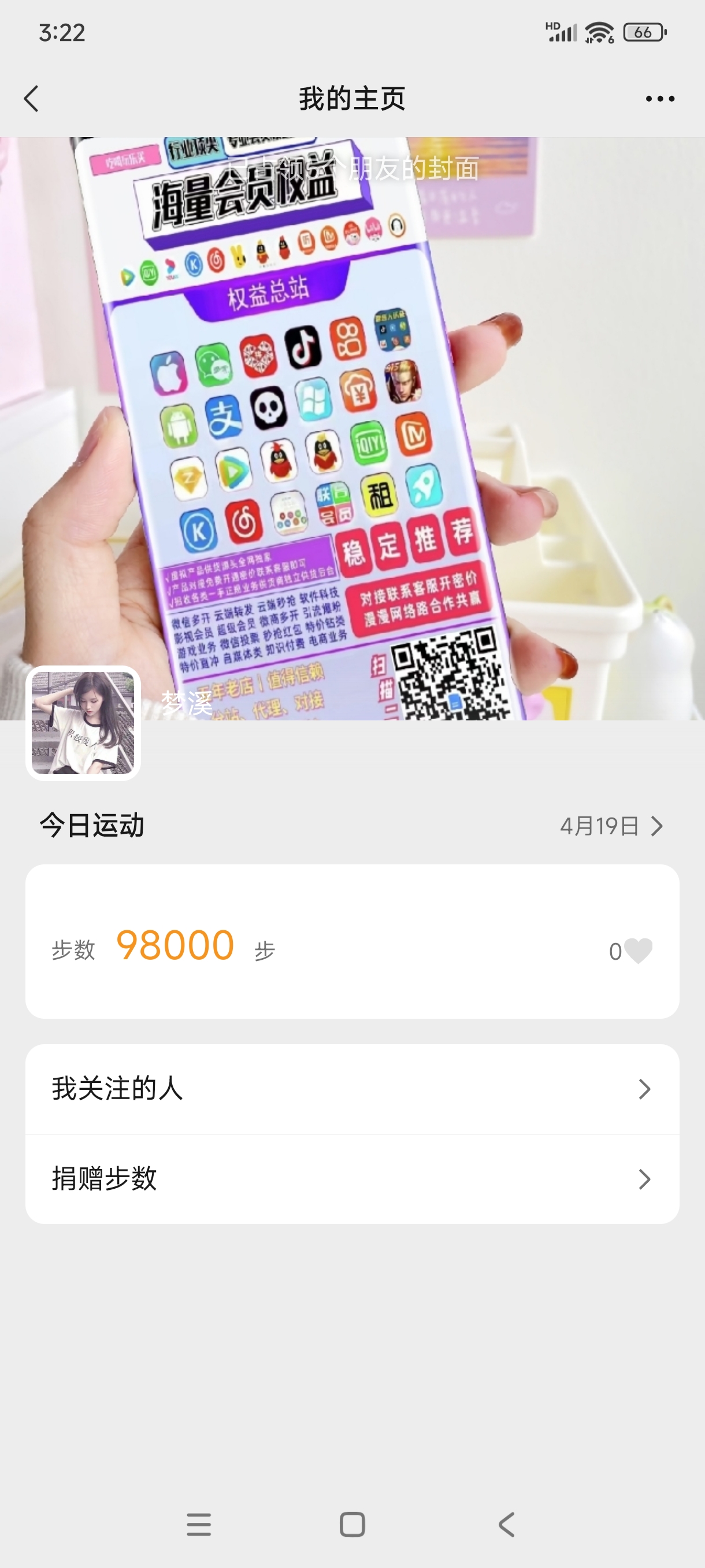Like today's steps with the heart
Screen dimensions: 705x1568
[638, 951]
